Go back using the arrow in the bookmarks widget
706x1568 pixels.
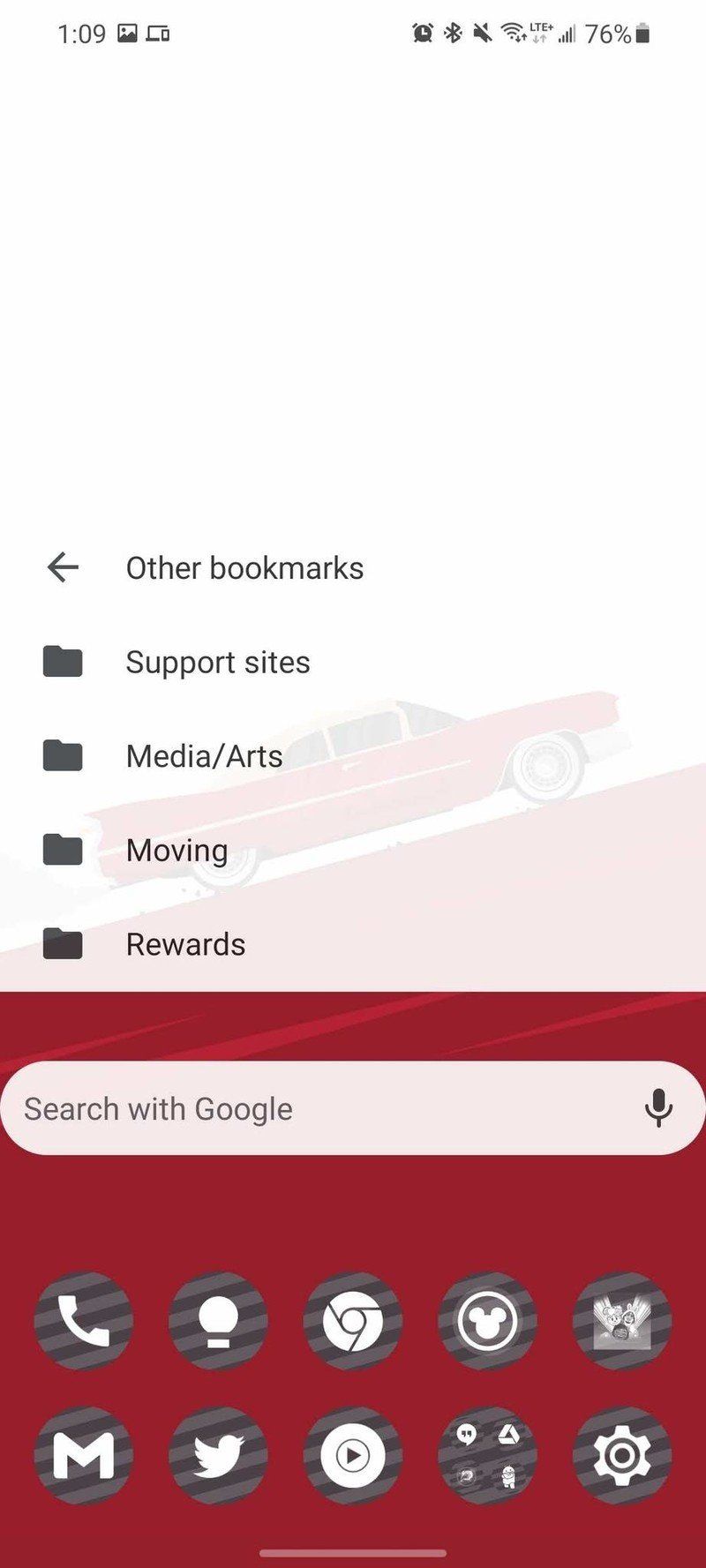pyautogui.click(x=62, y=567)
